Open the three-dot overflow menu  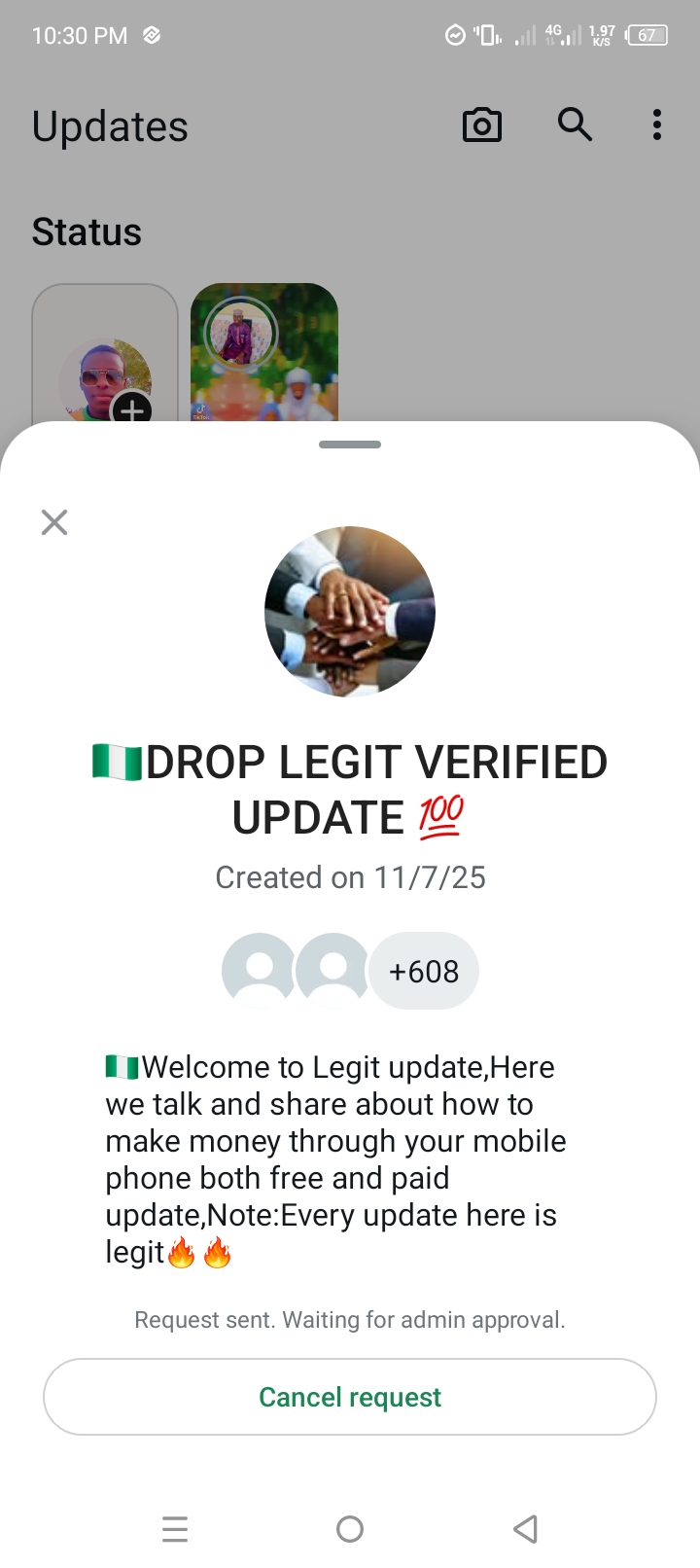coord(657,125)
